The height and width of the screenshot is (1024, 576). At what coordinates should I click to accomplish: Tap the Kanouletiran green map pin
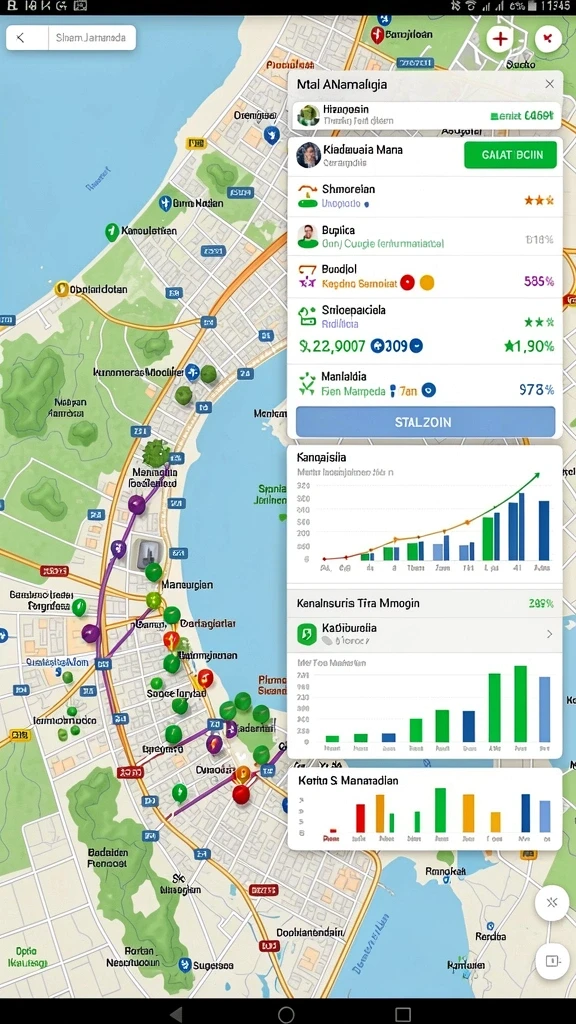pyautogui.click(x=112, y=231)
